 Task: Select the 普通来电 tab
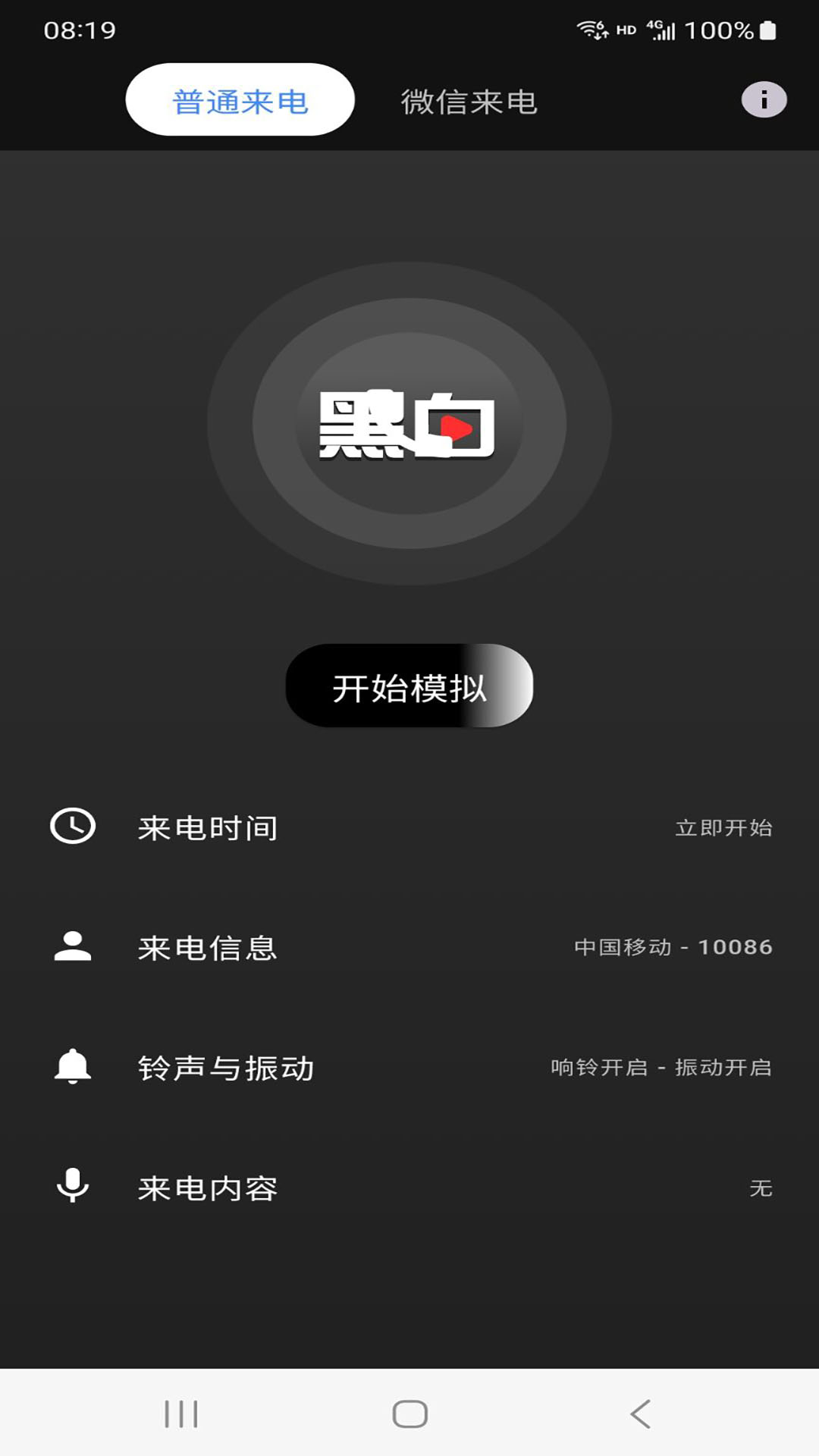coord(240,99)
